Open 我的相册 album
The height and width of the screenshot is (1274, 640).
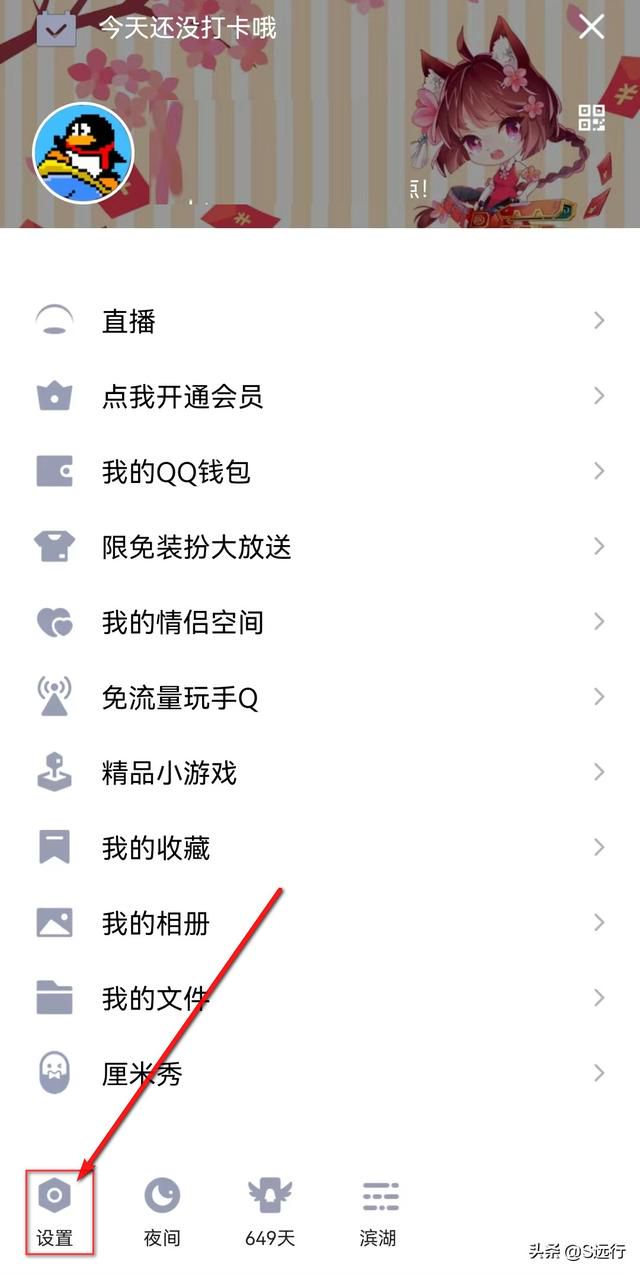[x=320, y=923]
